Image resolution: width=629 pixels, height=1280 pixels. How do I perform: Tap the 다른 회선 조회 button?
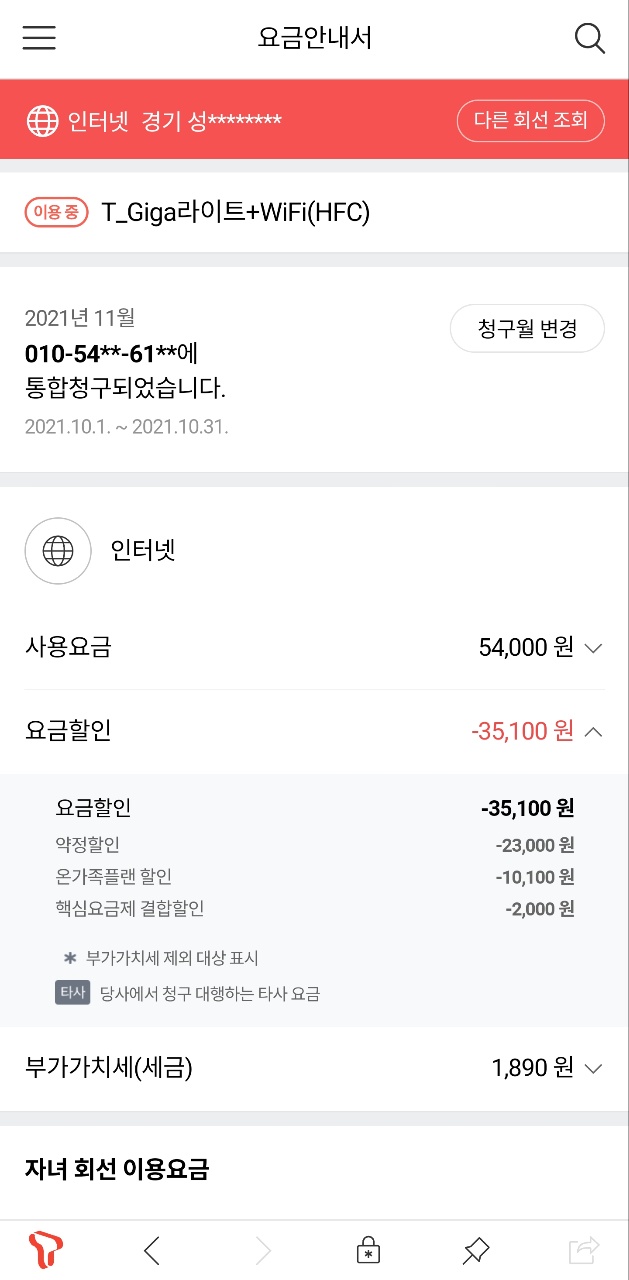click(530, 121)
